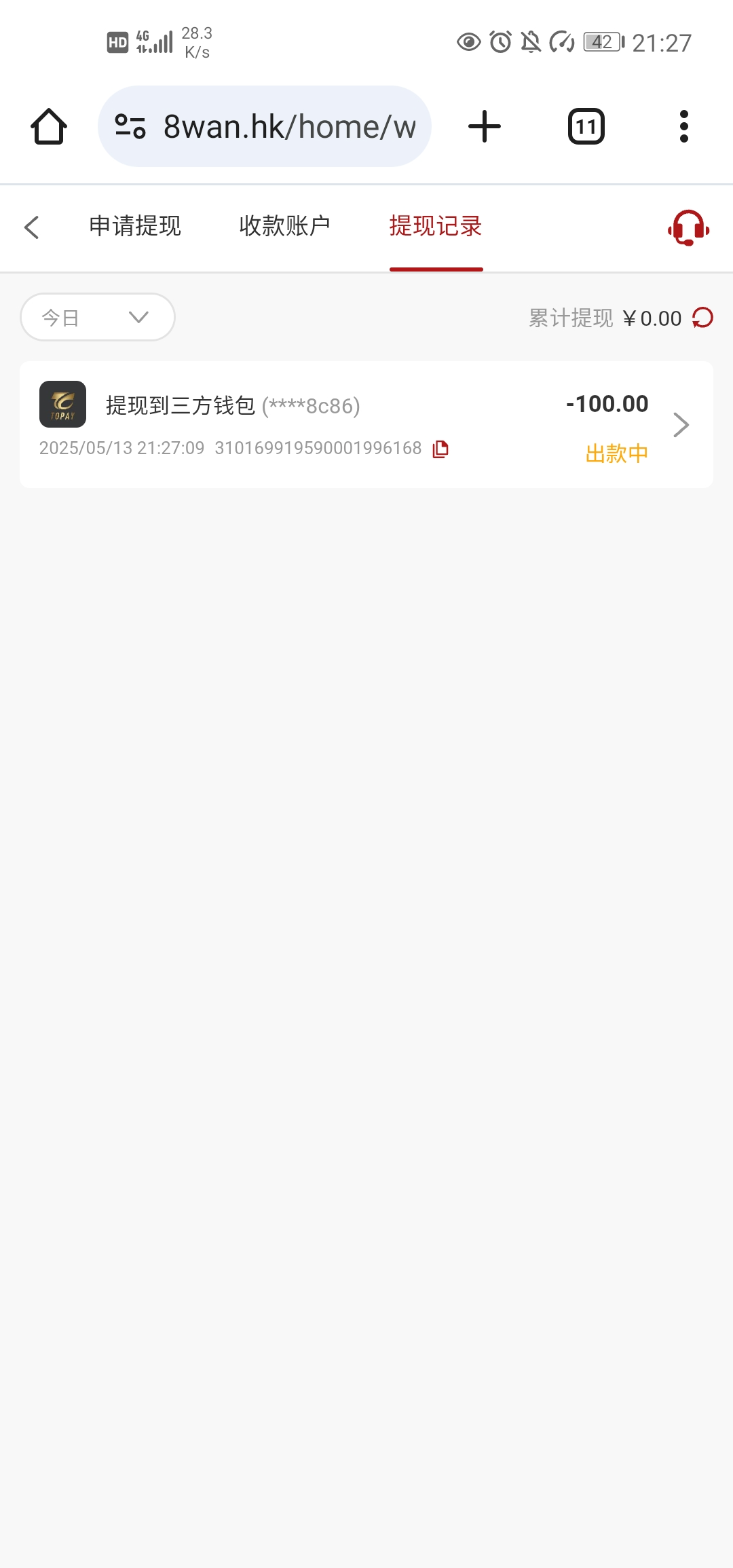Expand the 今日 date filter dropdown
The width and height of the screenshot is (733, 1568).
click(x=98, y=317)
